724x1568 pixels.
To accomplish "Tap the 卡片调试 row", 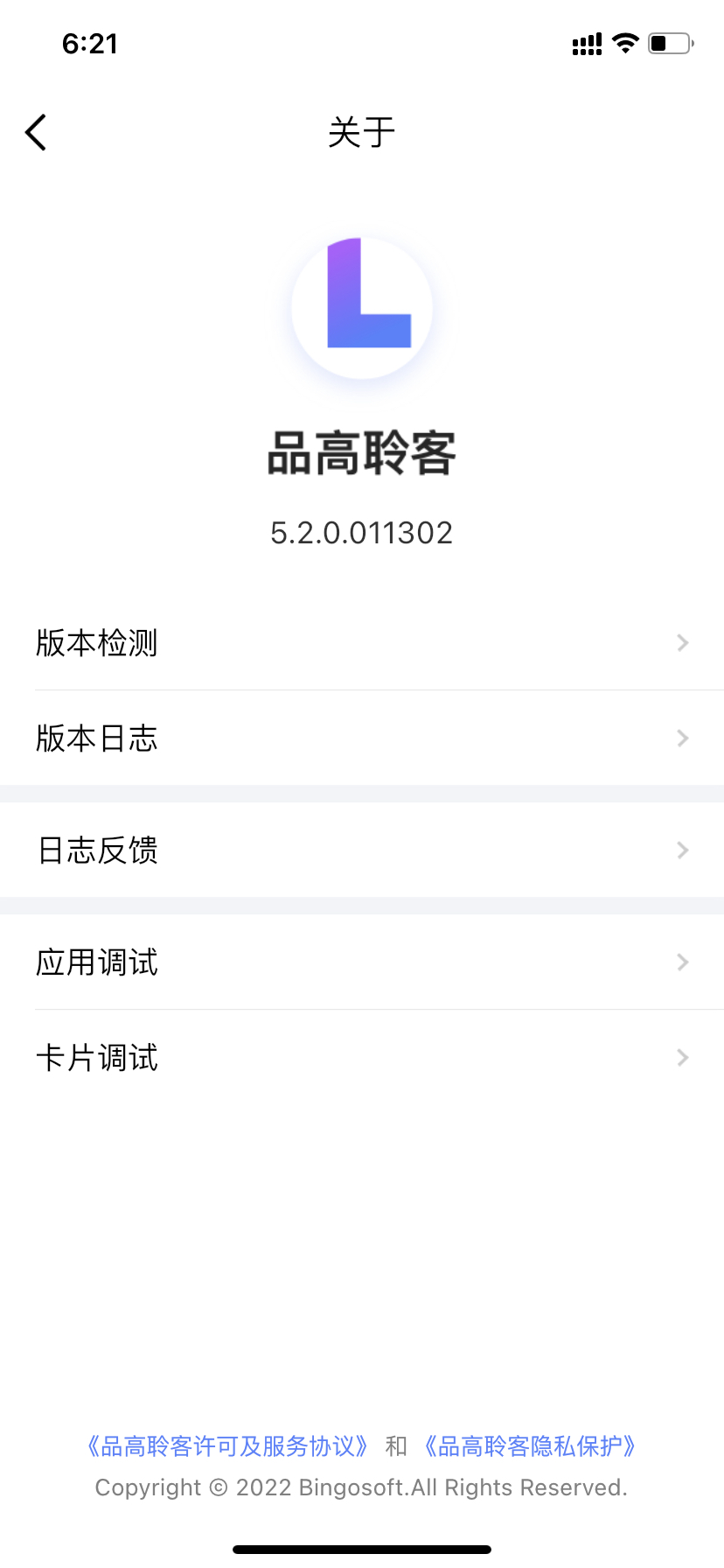I will (x=362, y=1058).
